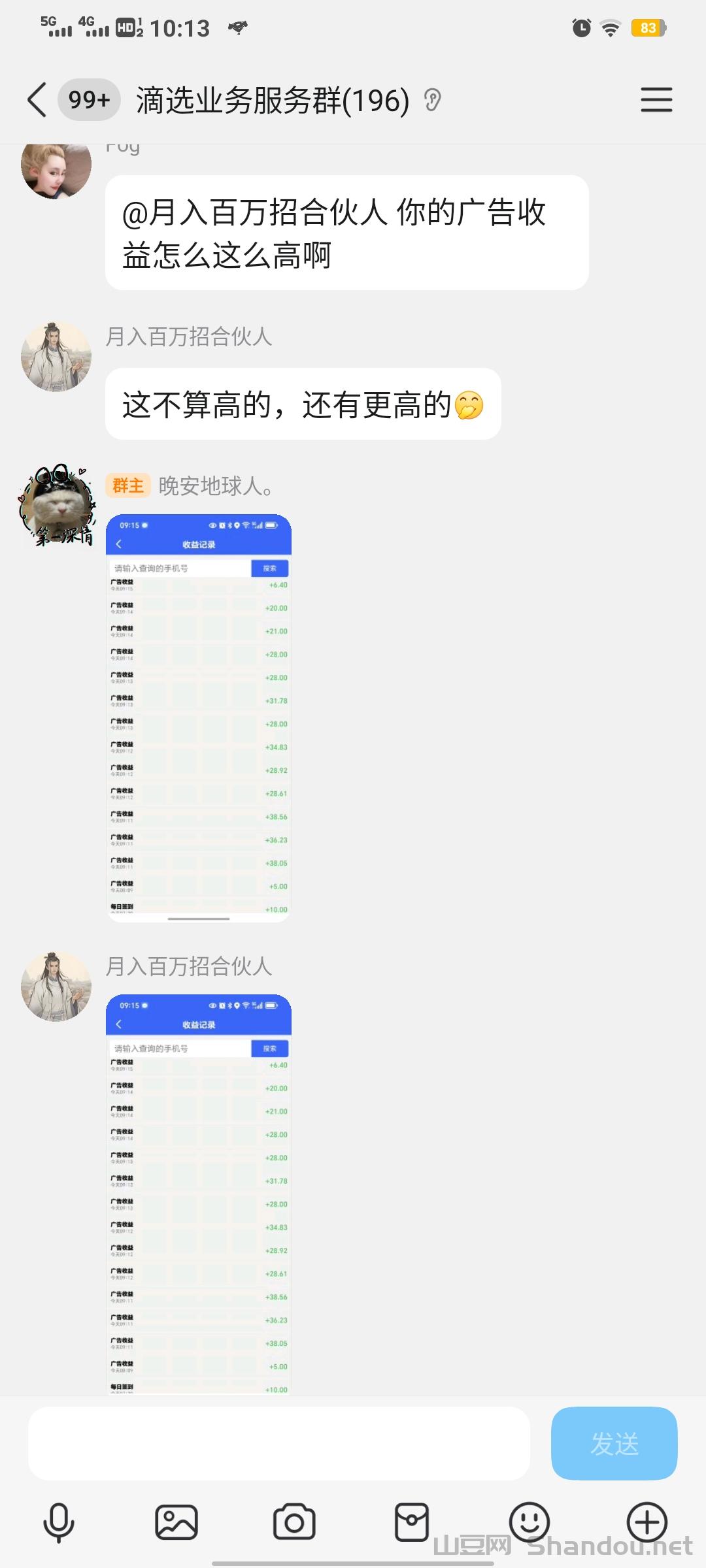706x1568 pixels.
Task: Open the photo gallery picker
Action: pyautogui.click(x=176, y=1522)
